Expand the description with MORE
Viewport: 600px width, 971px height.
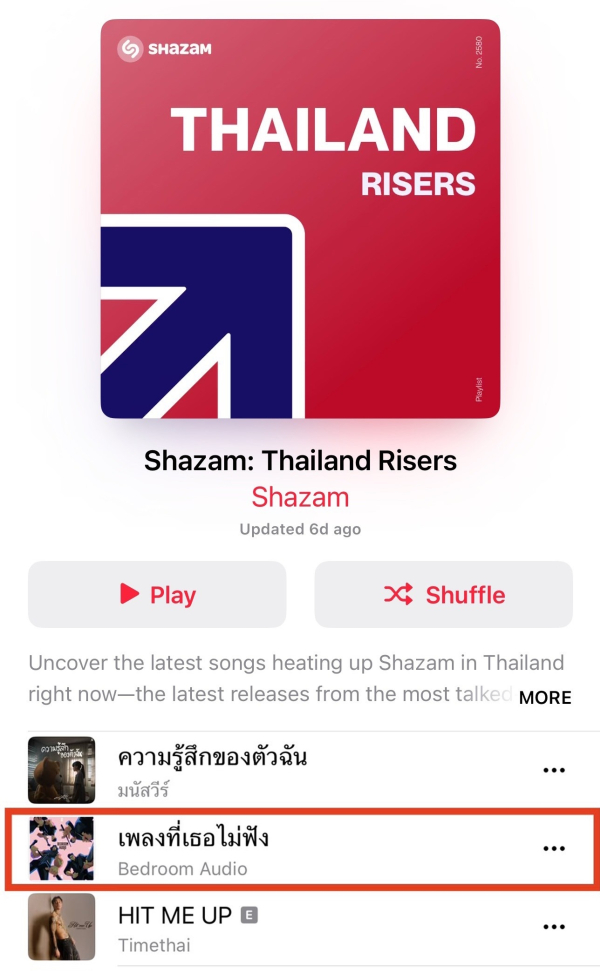pos(545,698)
